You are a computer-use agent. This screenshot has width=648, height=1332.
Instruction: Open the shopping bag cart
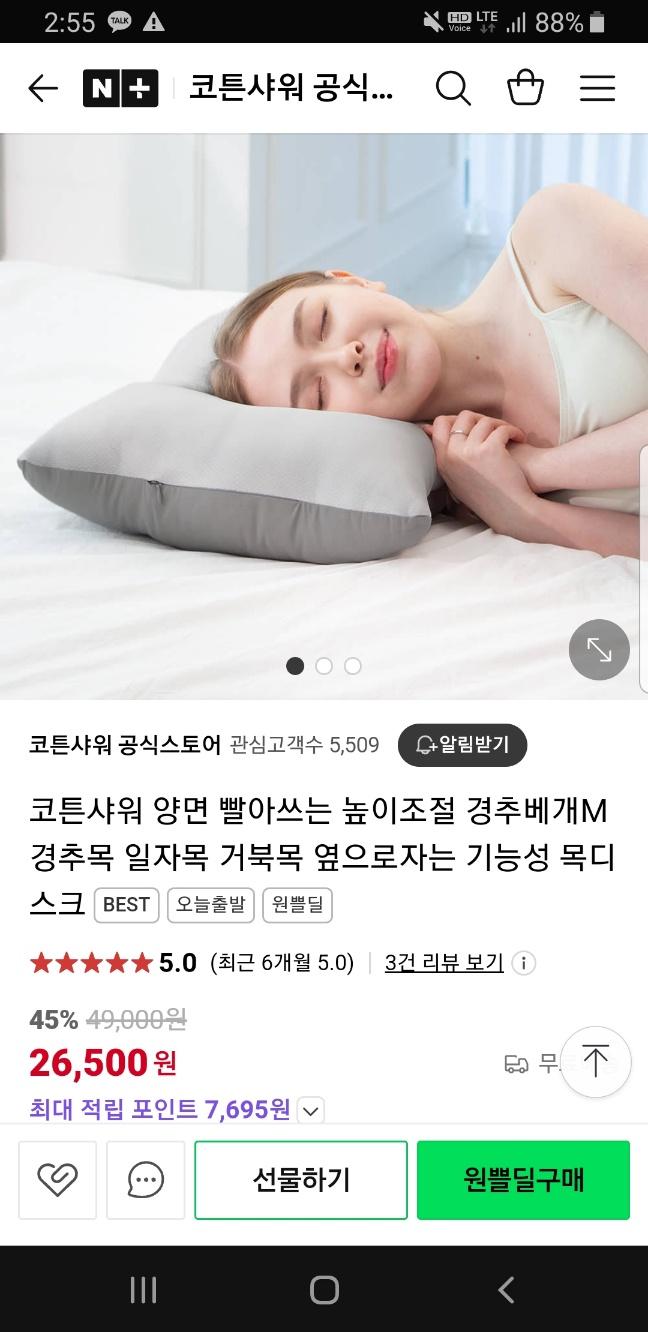(525, 89)
